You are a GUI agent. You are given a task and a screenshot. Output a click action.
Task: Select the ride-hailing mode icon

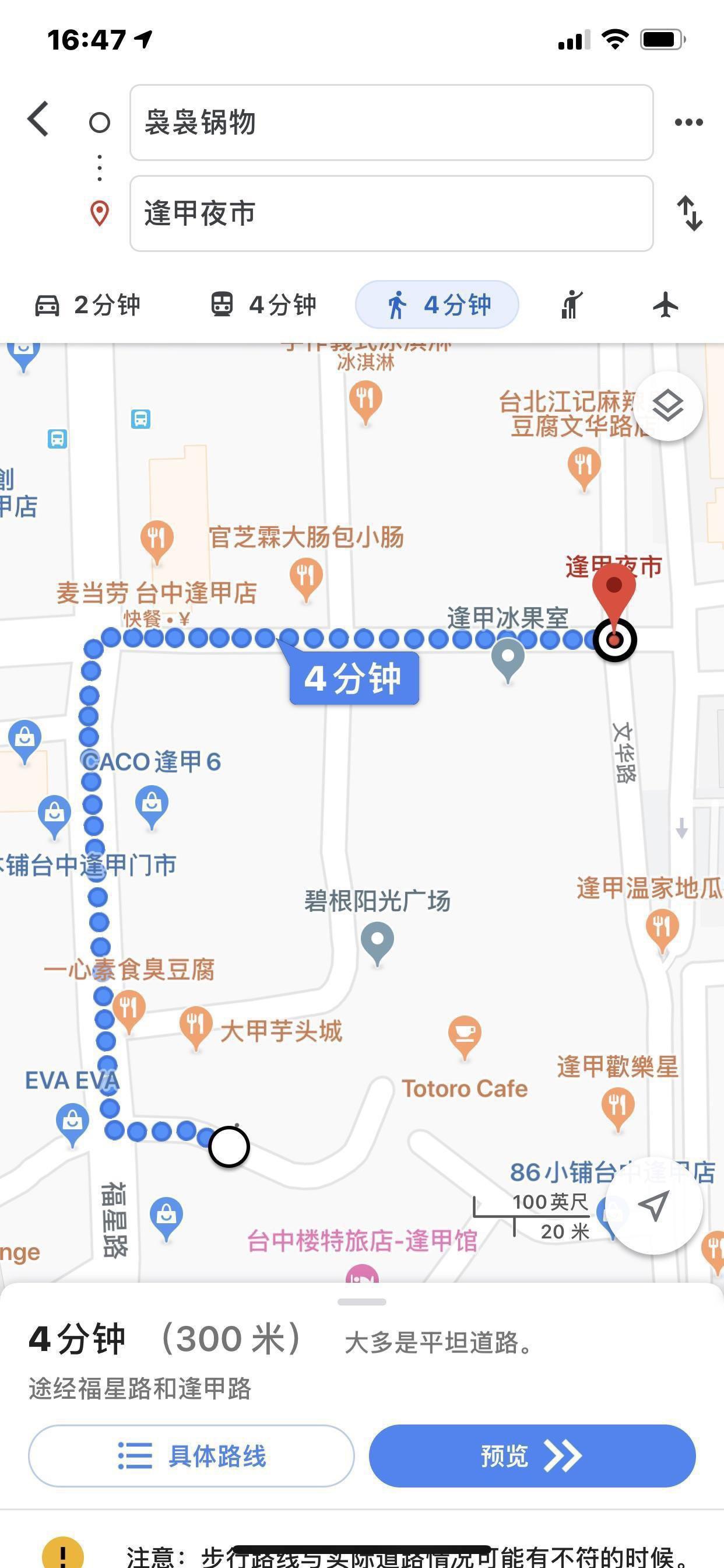click(x=572, y=304)
